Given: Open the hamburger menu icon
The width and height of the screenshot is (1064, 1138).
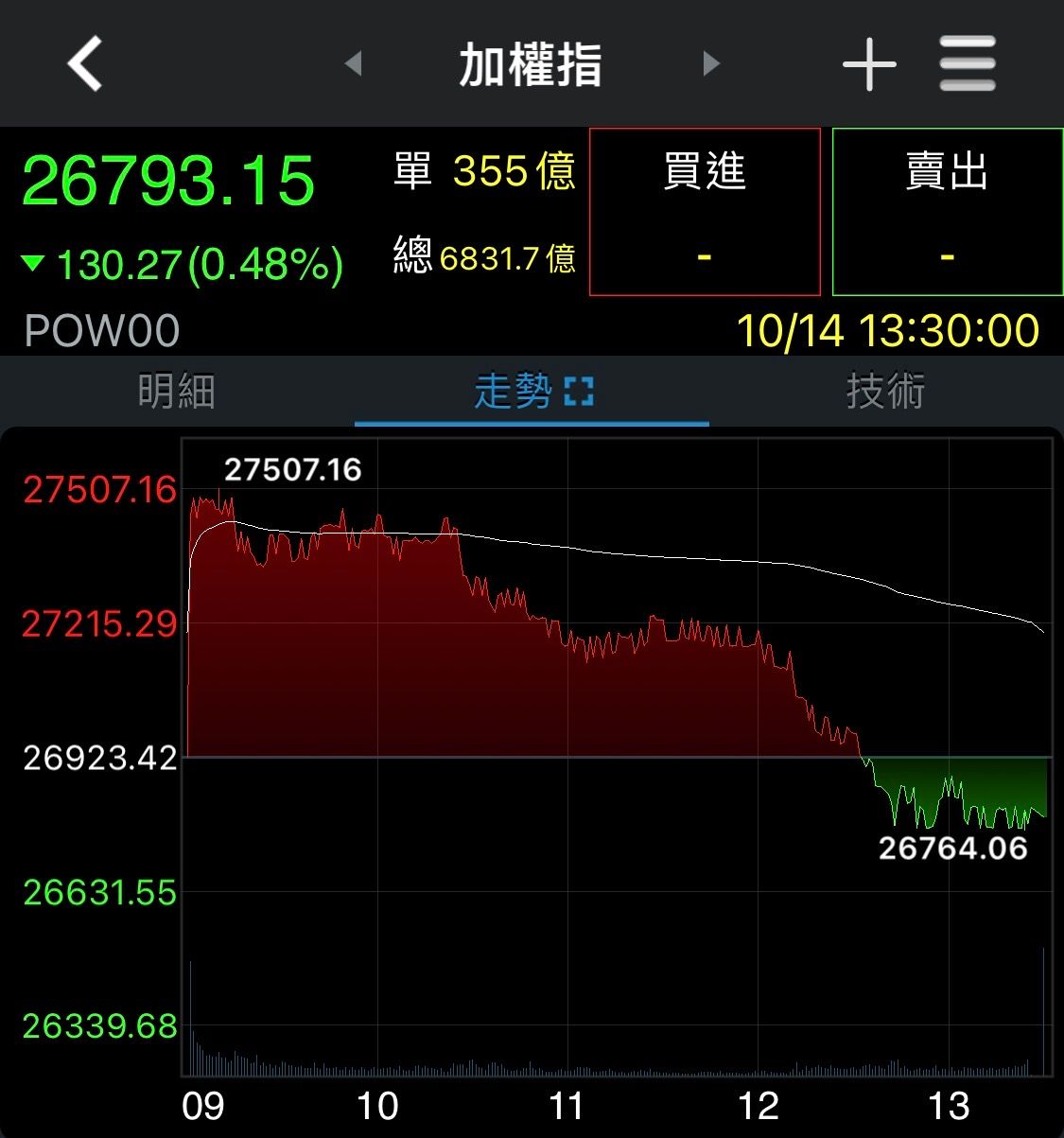Looking at the screenshot, I should point(967,63).
